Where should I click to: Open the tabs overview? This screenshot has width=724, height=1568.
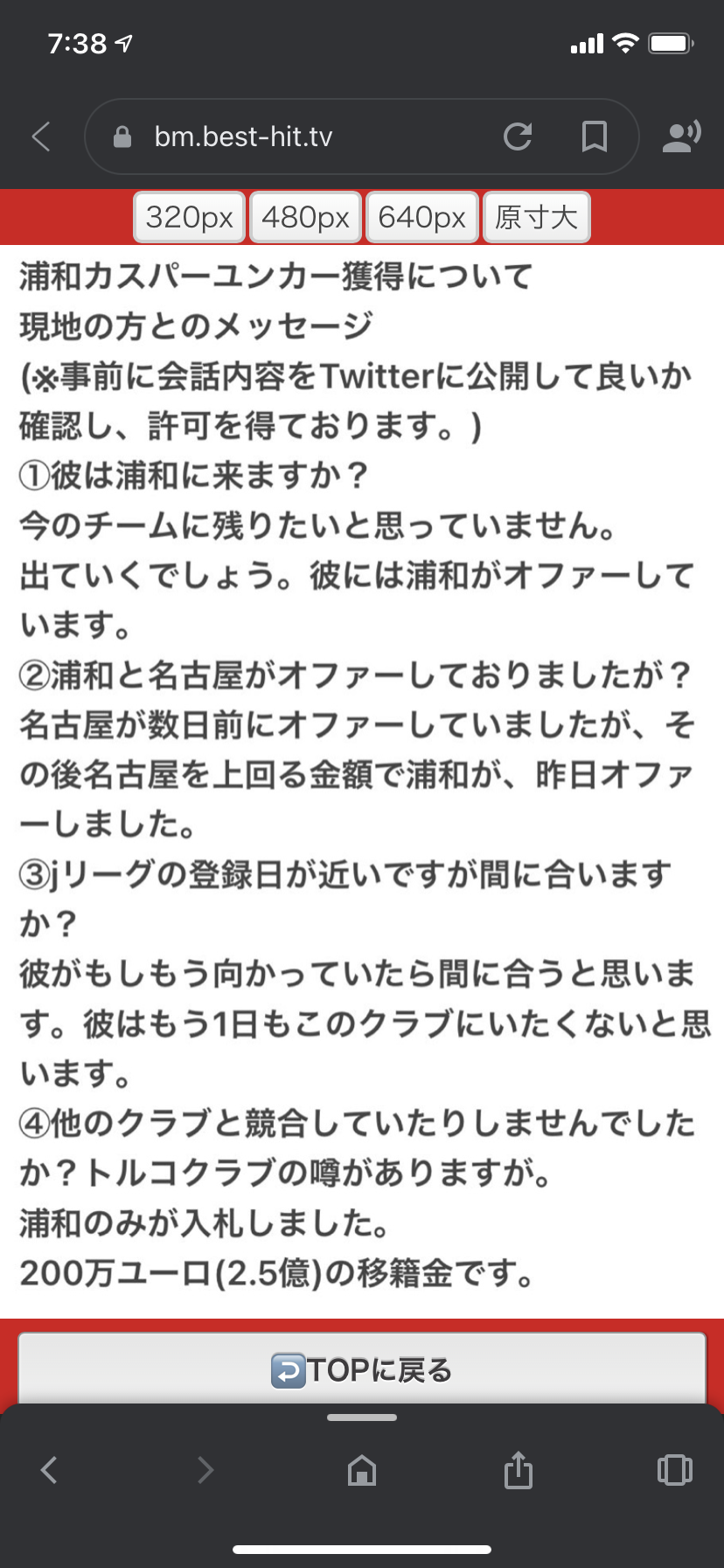tap(673, 1469)
